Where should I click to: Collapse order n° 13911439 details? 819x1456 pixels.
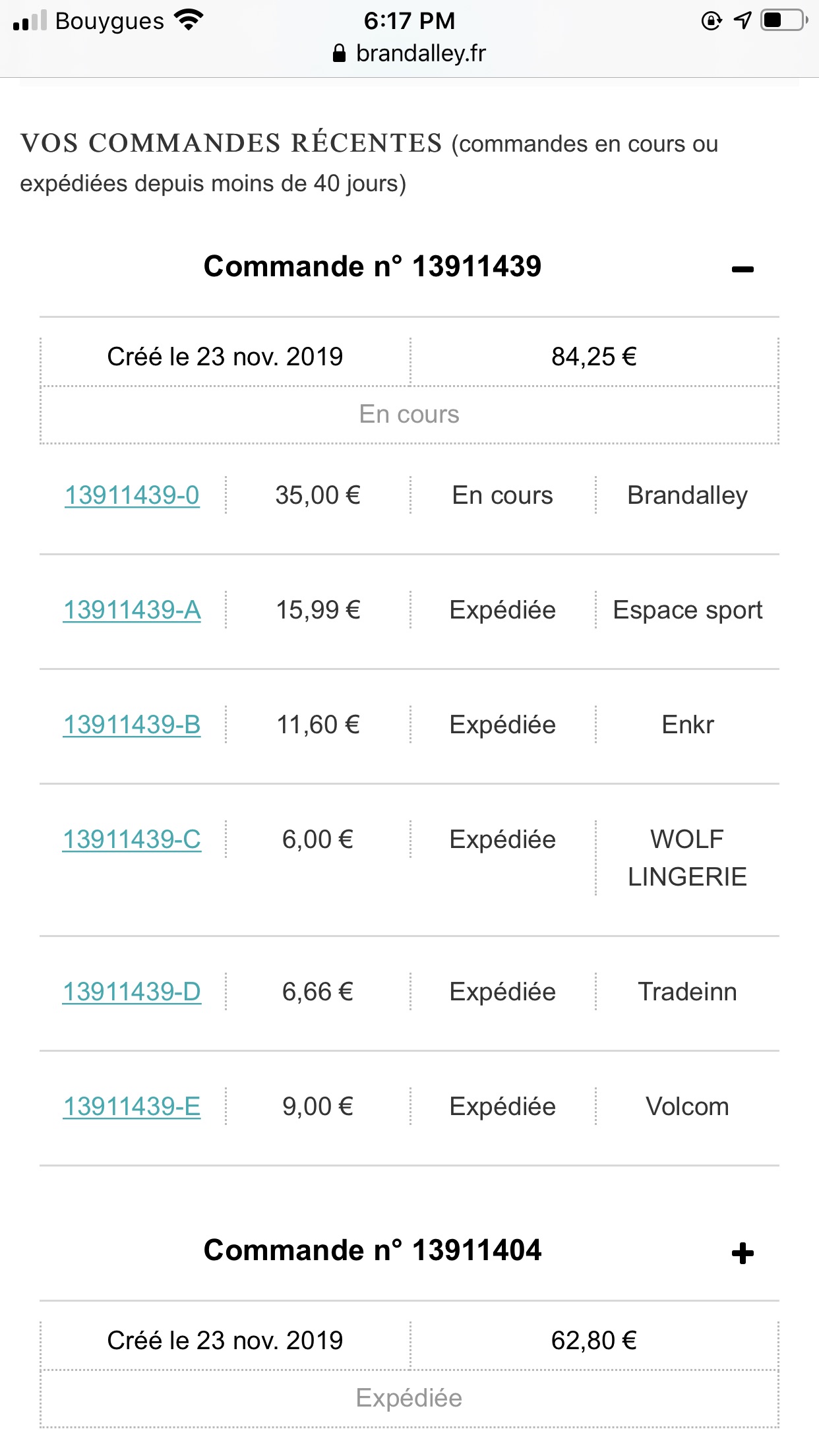click(743, 268)
